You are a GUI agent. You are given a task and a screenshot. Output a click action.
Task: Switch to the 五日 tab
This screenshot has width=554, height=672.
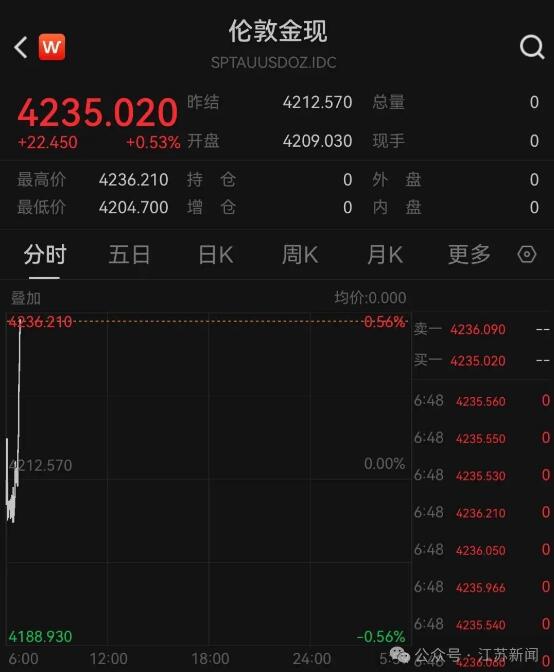(x=129, y=255)
